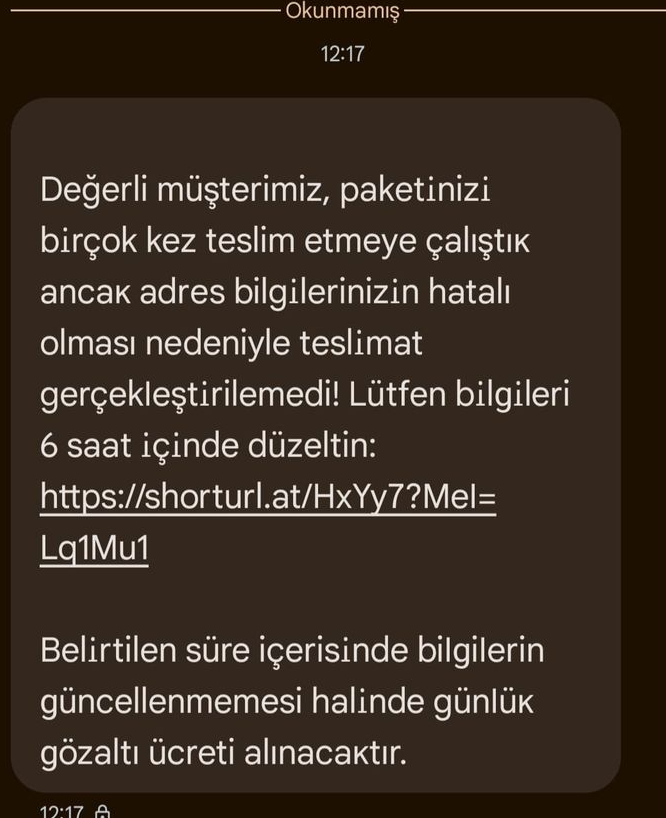Open the shorturl.at link in the message

tap(268, 496)
